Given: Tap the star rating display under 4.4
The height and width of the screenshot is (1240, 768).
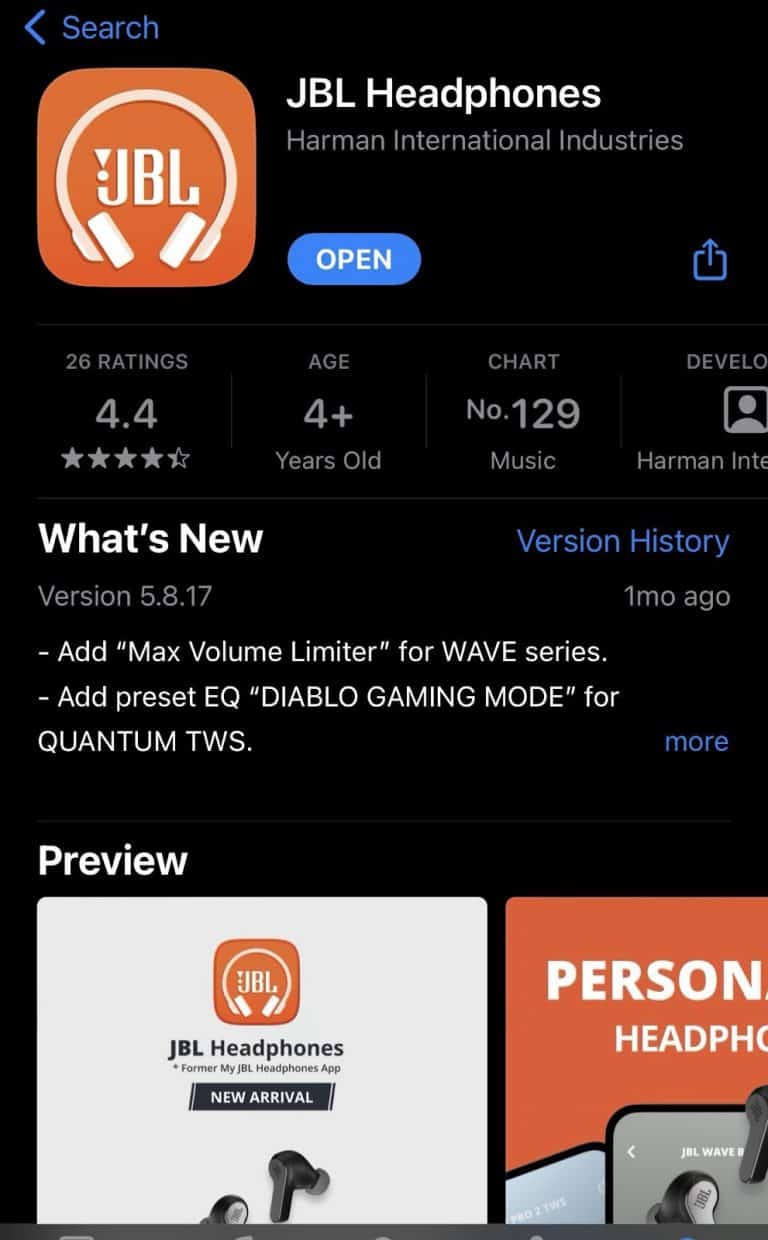Looking at the screenshot, I should tap(127, 460).
